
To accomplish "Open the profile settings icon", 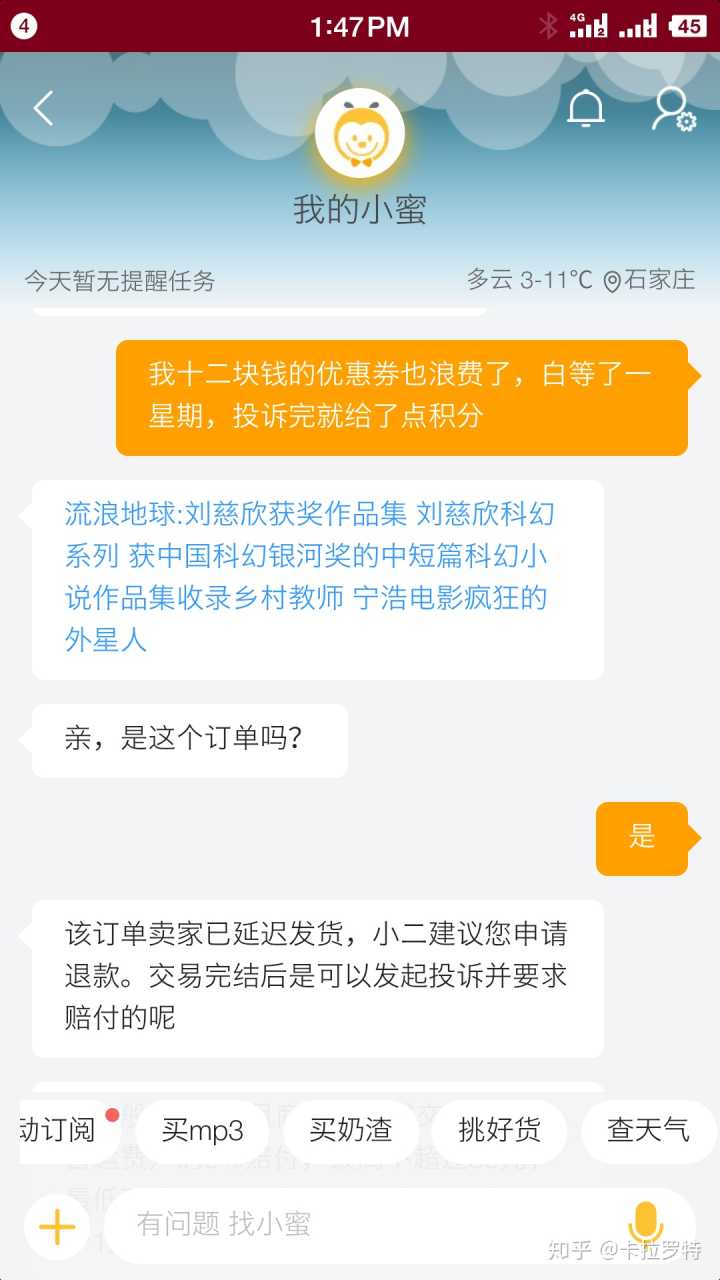I will pos(673,109).
